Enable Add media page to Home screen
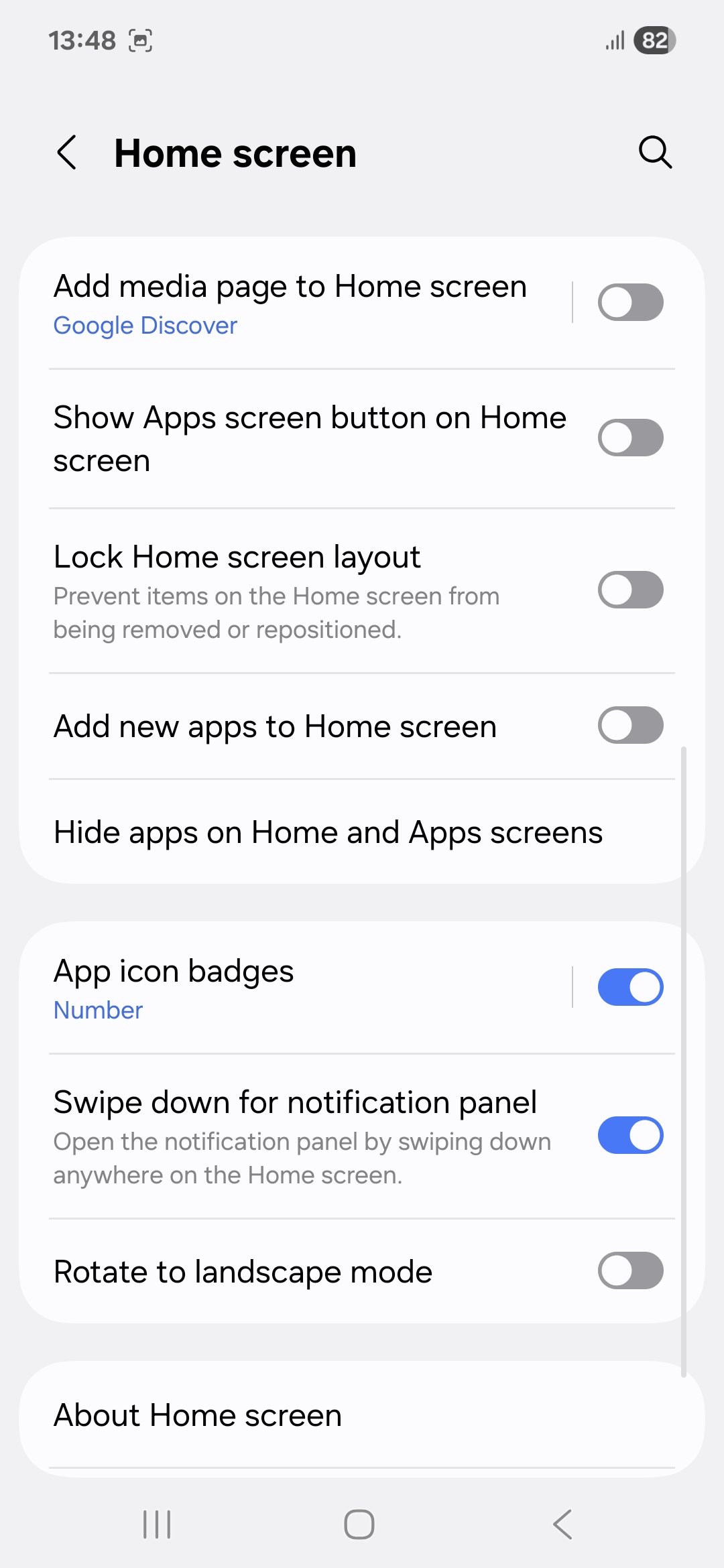Viewport: 724px width, 1568px height. (630, 302)
